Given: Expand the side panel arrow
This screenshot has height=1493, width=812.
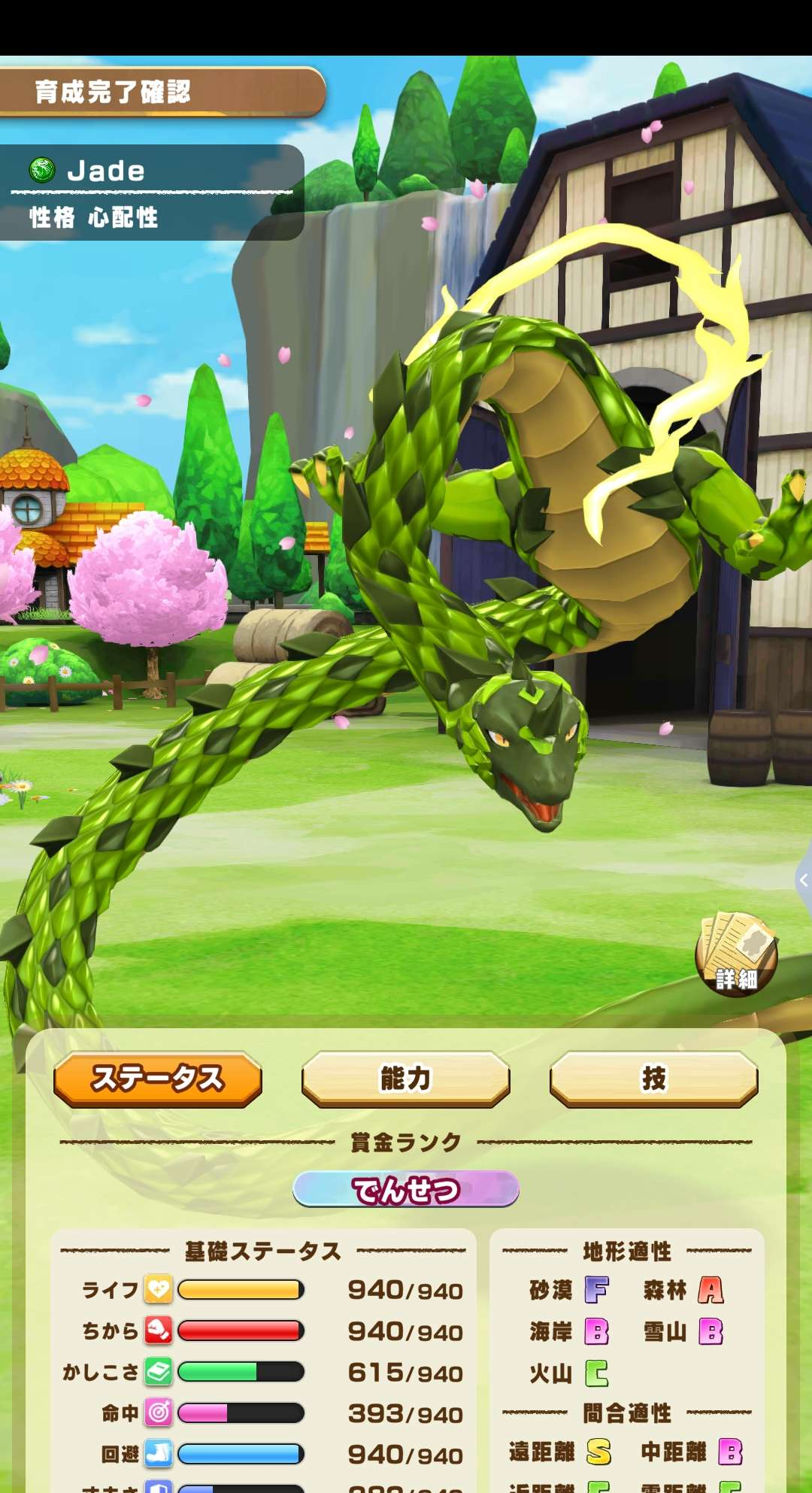Looking at the screenshot, I should click(804, 880).
